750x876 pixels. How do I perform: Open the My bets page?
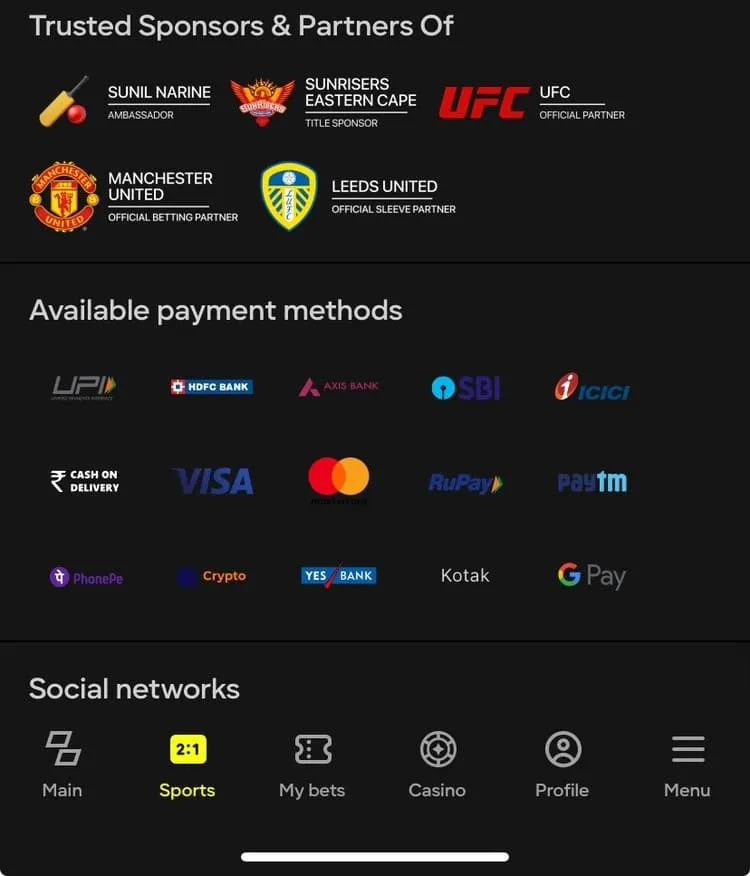[x=312, y=763]
